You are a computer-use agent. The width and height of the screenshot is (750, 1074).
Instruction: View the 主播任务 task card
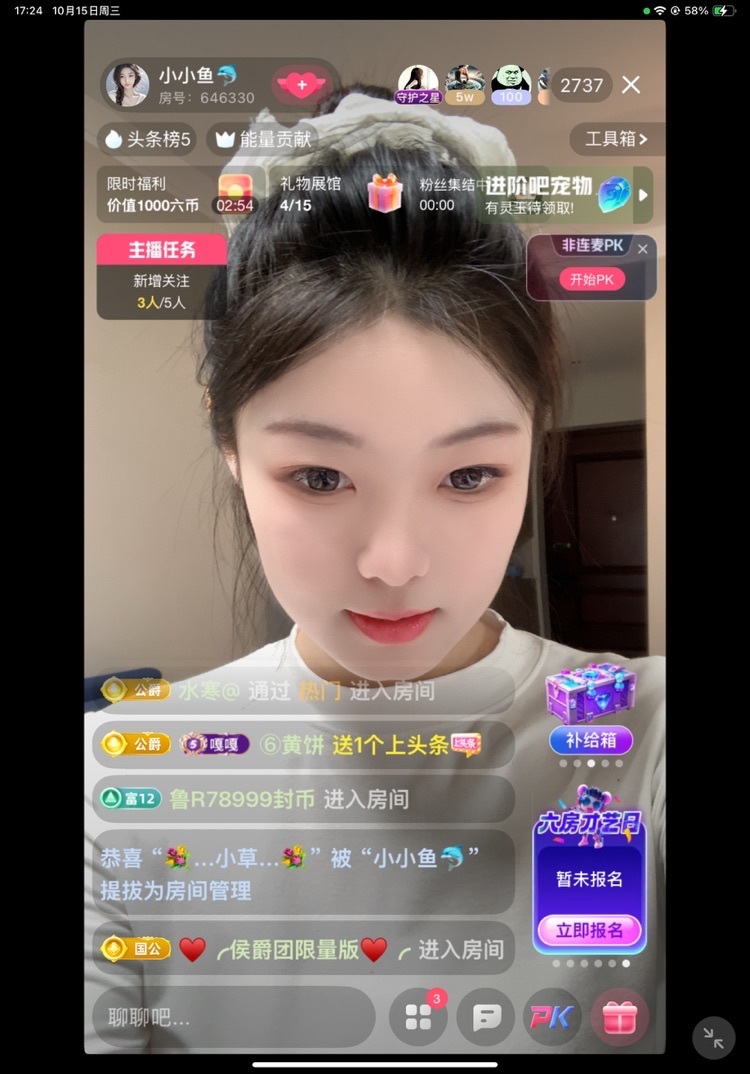coord(161,277)
